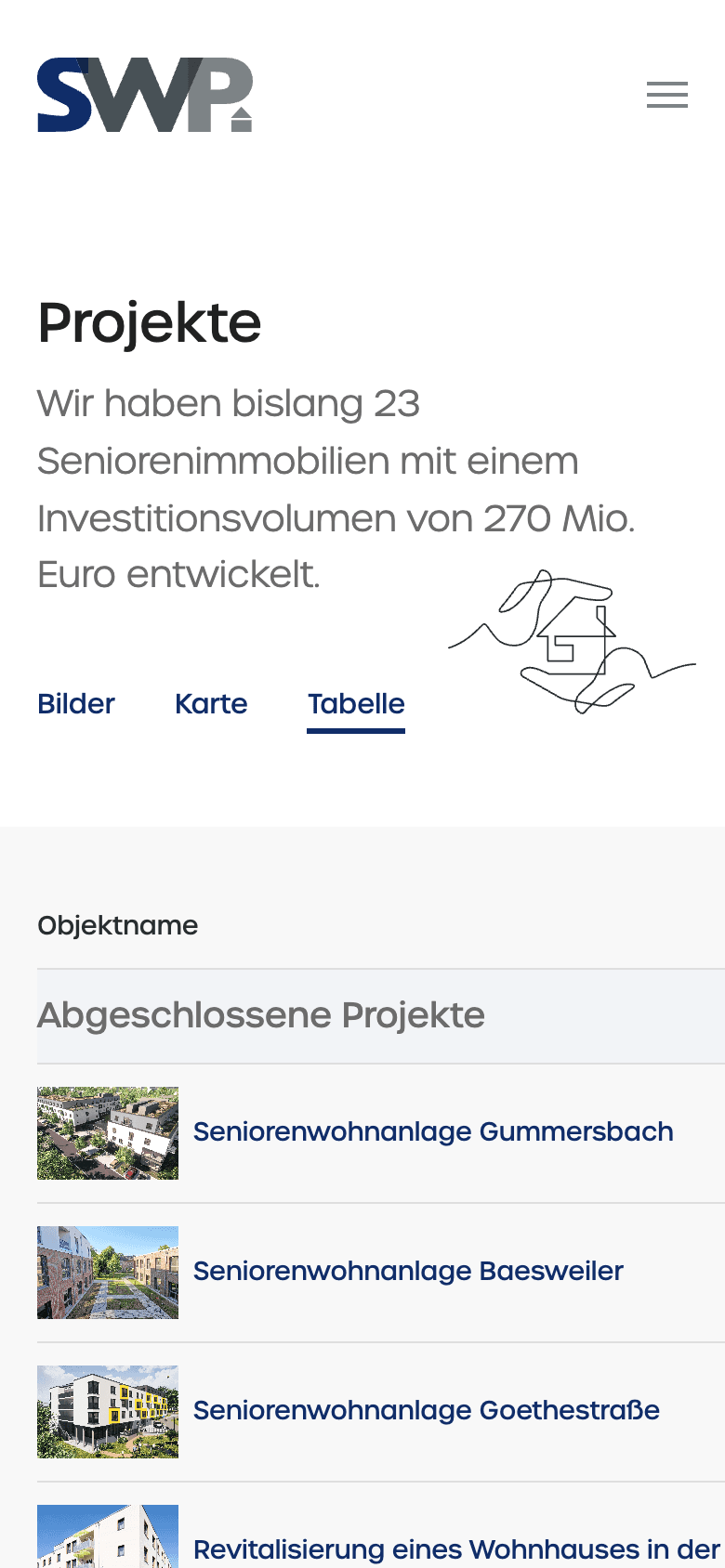Image resolution: width=725 pixels, height=1568 pixels.
Task: Click the Goethestraße building thumbnail
Action: (107, 1412)
